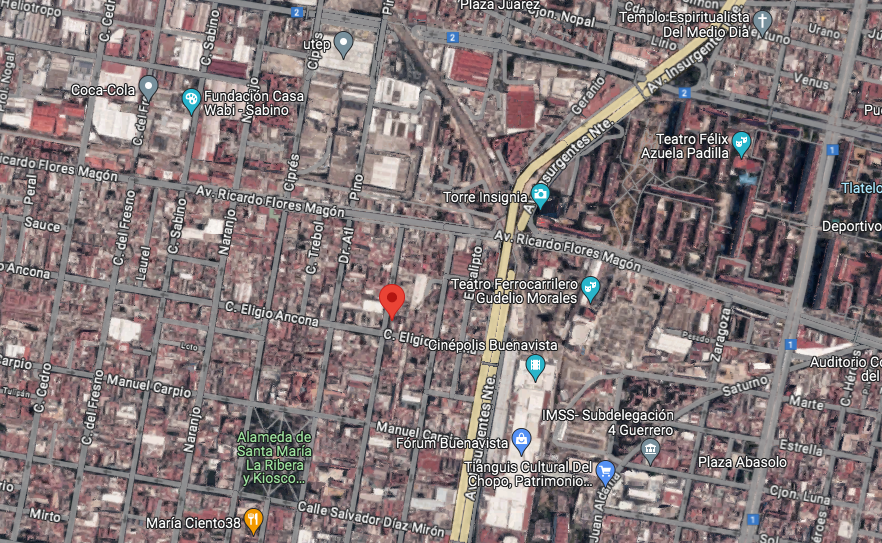Tap the Fórum Buenavista shopping marker
Image resolution: width=882 pixels, height=543 pixels.
point(521,442)
